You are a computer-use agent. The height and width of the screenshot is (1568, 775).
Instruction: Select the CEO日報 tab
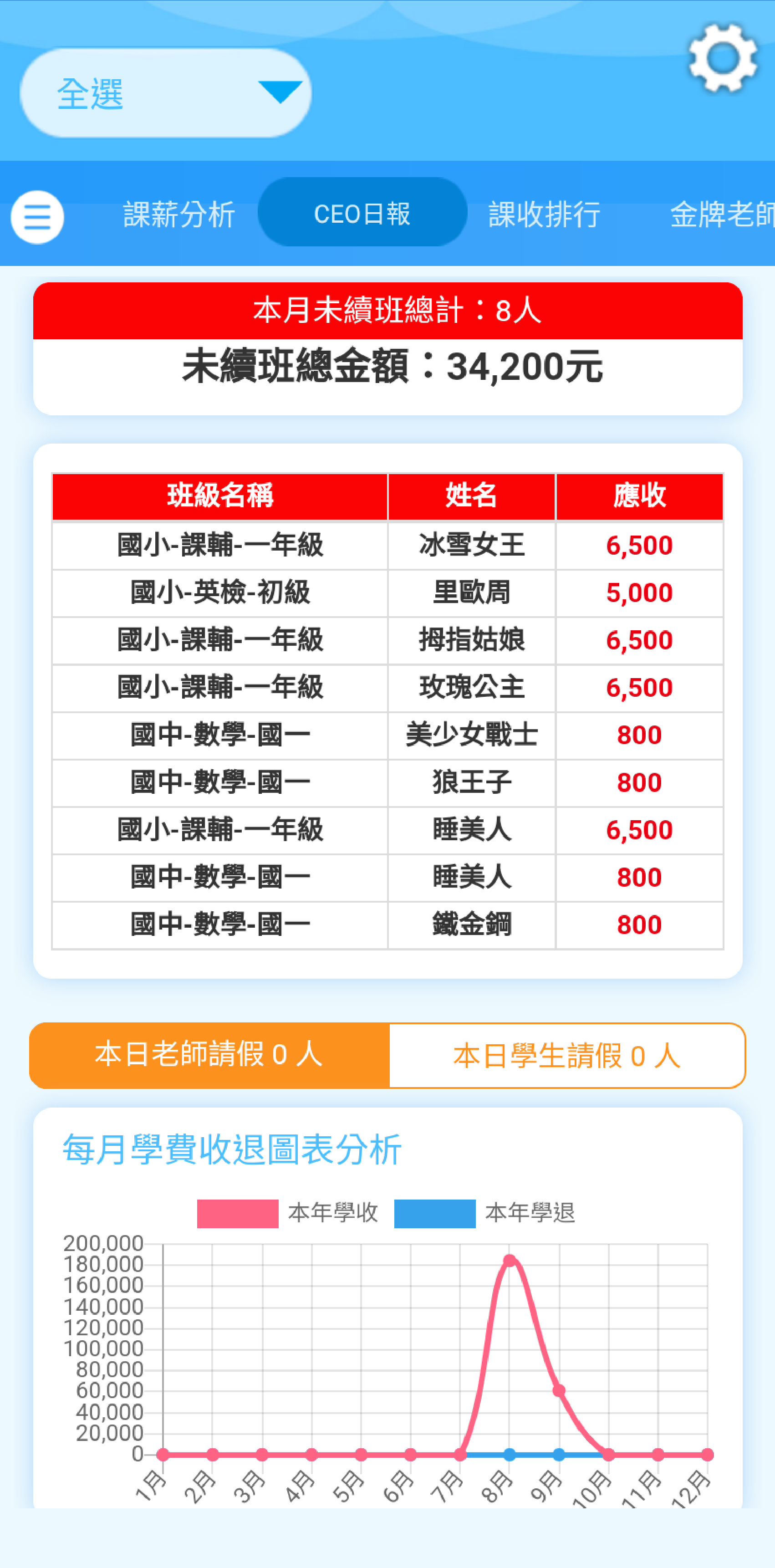click(362, 213)
